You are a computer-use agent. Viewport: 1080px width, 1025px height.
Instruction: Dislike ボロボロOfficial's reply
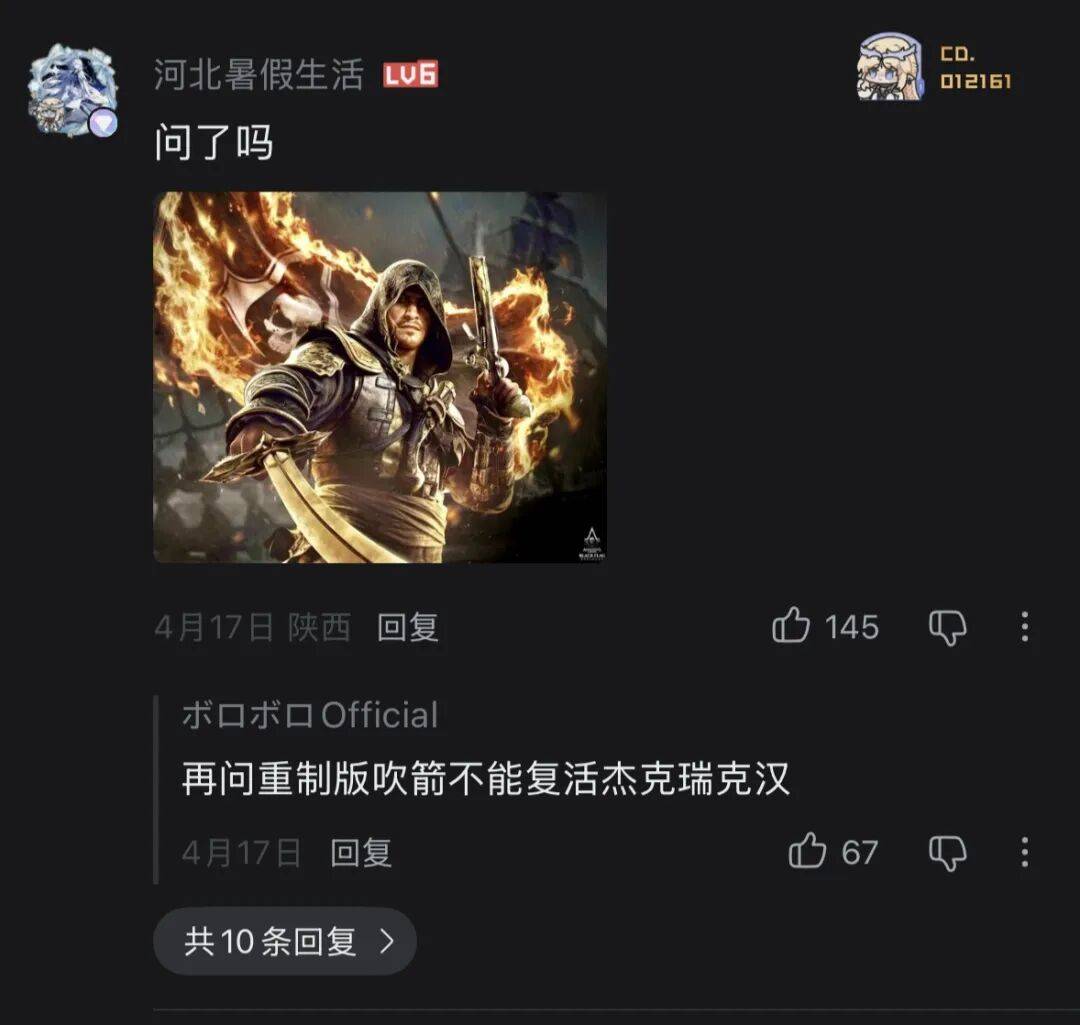(x=947, y=853)
